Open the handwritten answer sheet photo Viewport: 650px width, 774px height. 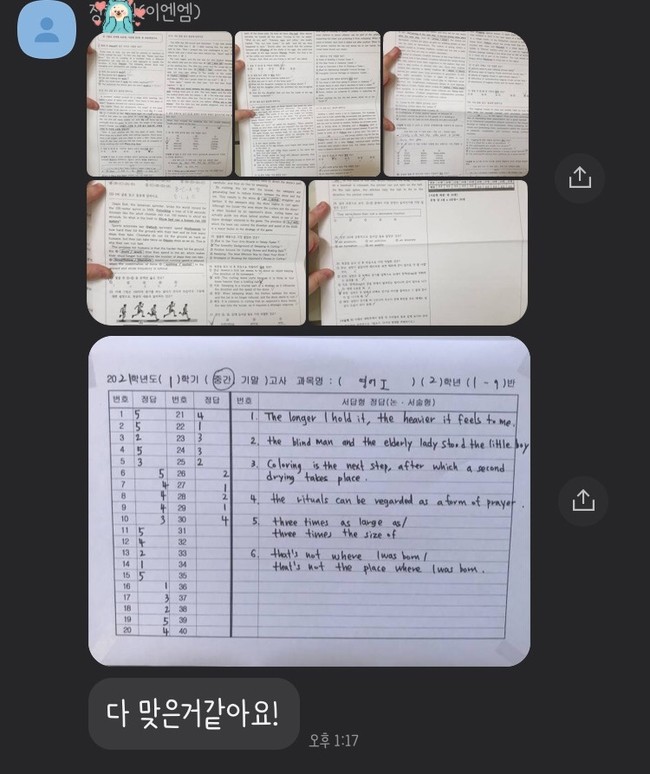click(309, 501)
